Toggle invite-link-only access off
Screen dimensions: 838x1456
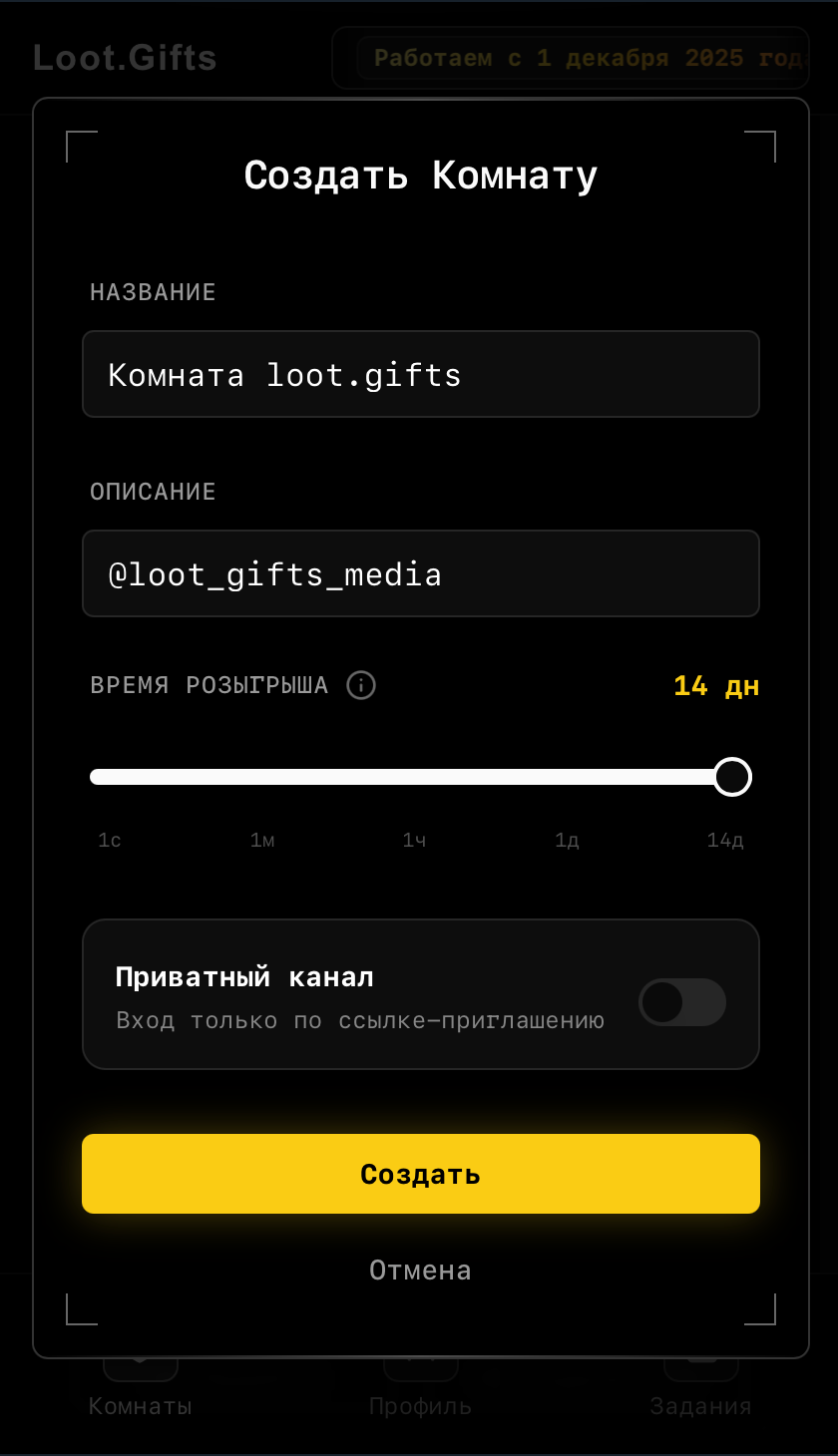pyautogui.click(x=682, y=1003)
